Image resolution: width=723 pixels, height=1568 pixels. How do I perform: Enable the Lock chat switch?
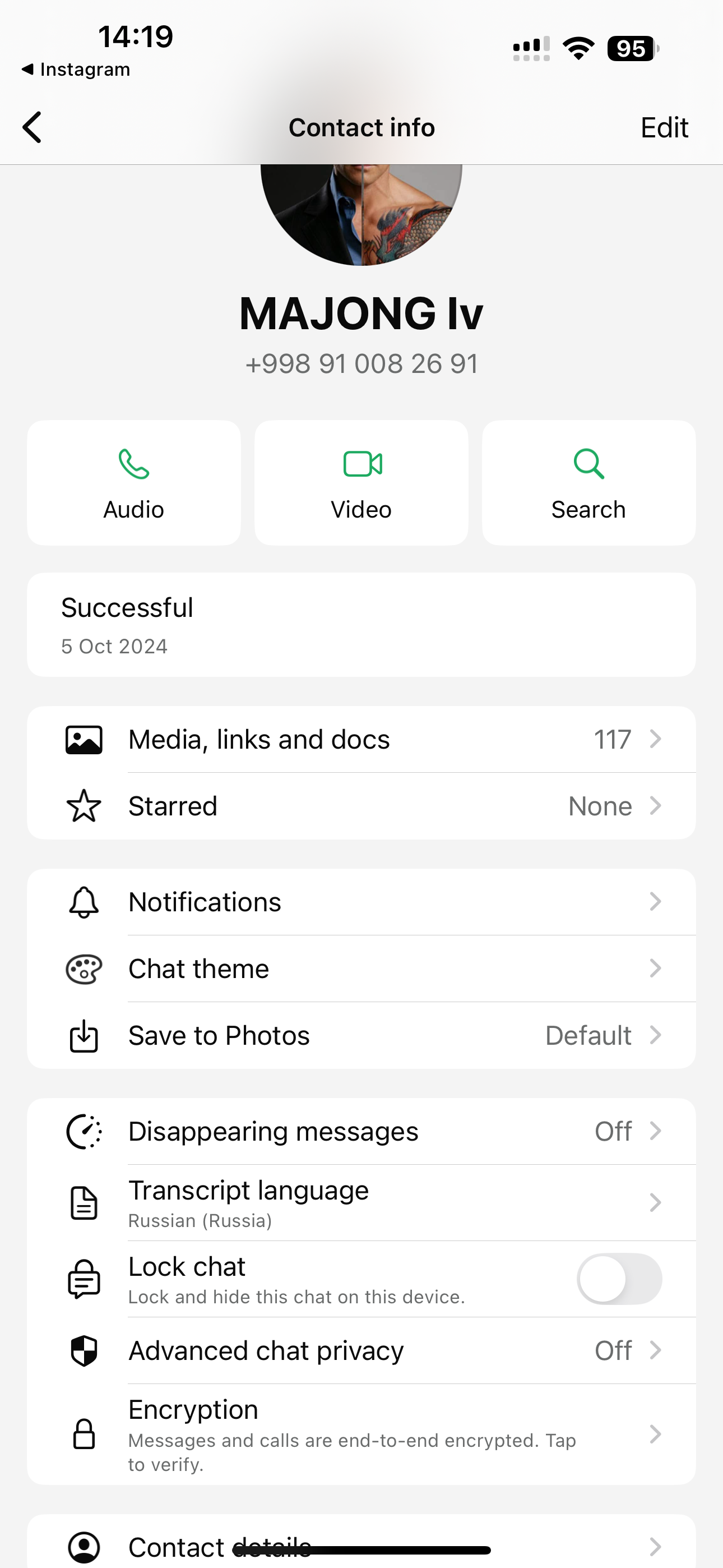[619, 1279]
